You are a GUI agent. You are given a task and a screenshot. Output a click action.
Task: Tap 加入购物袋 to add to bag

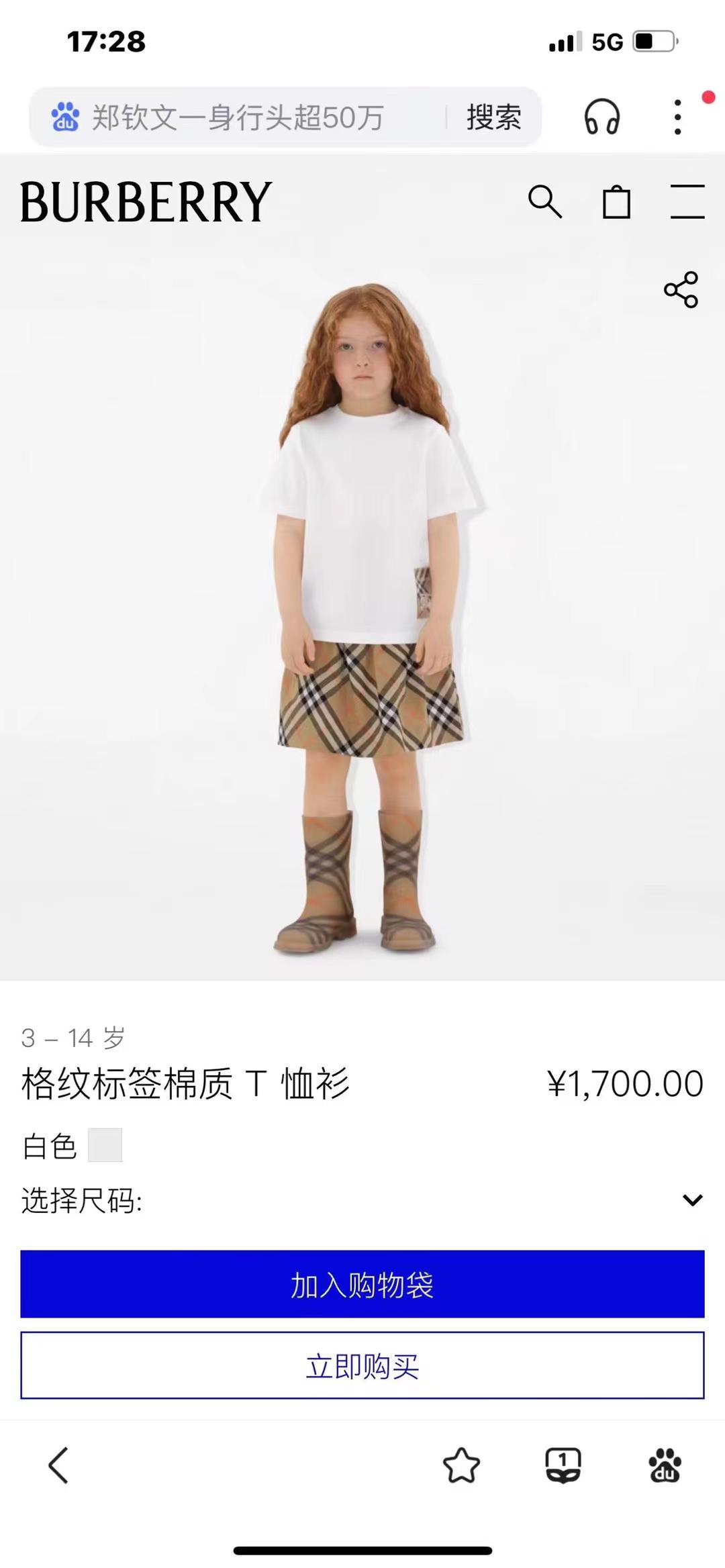tap(362, 1284)
